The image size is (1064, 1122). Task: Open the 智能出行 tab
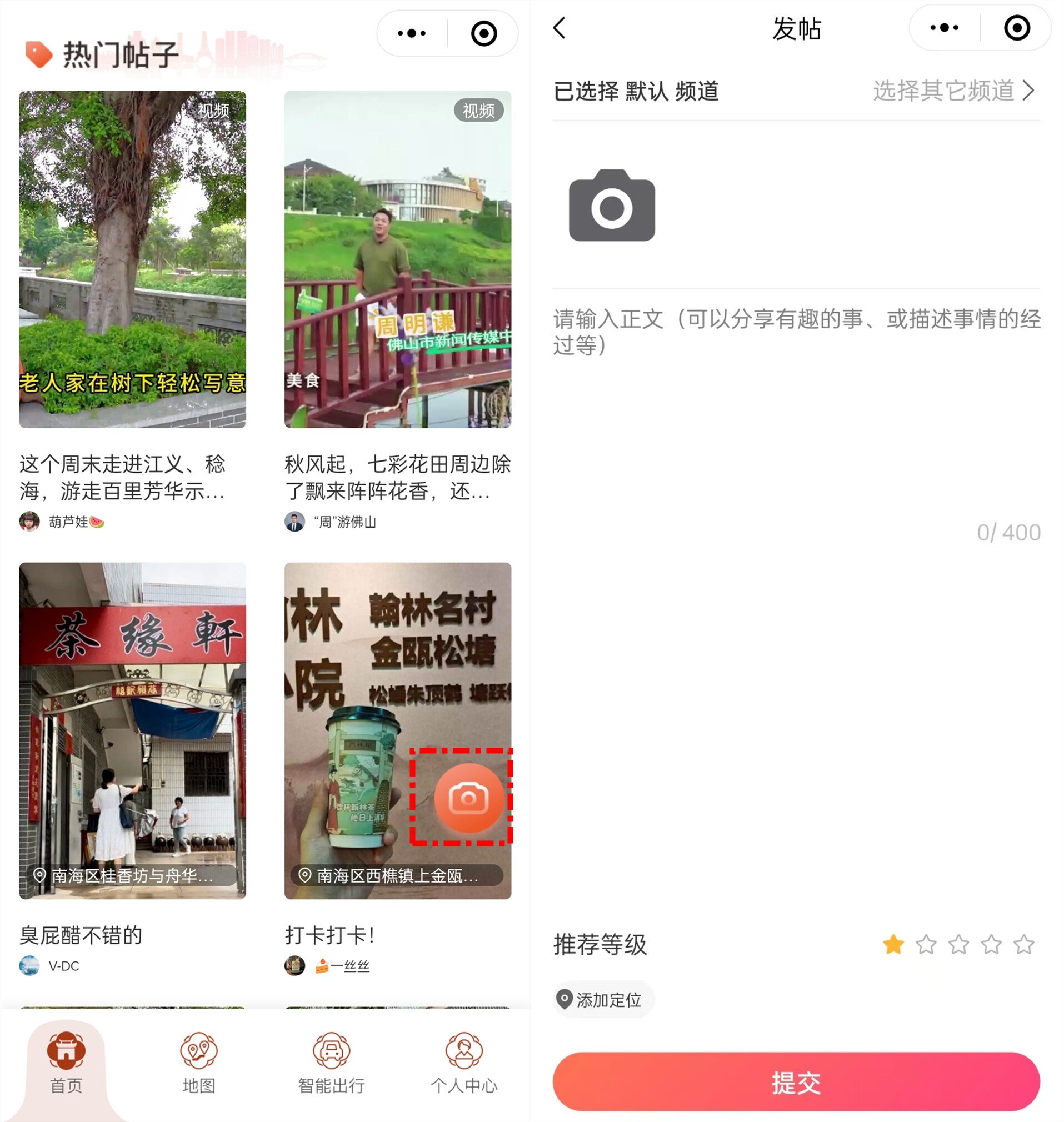(x=331, y=1064)
